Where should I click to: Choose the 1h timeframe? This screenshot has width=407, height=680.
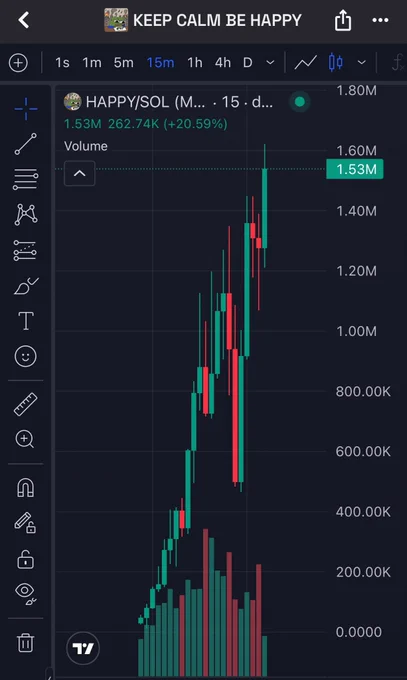[x=195, y=63]
